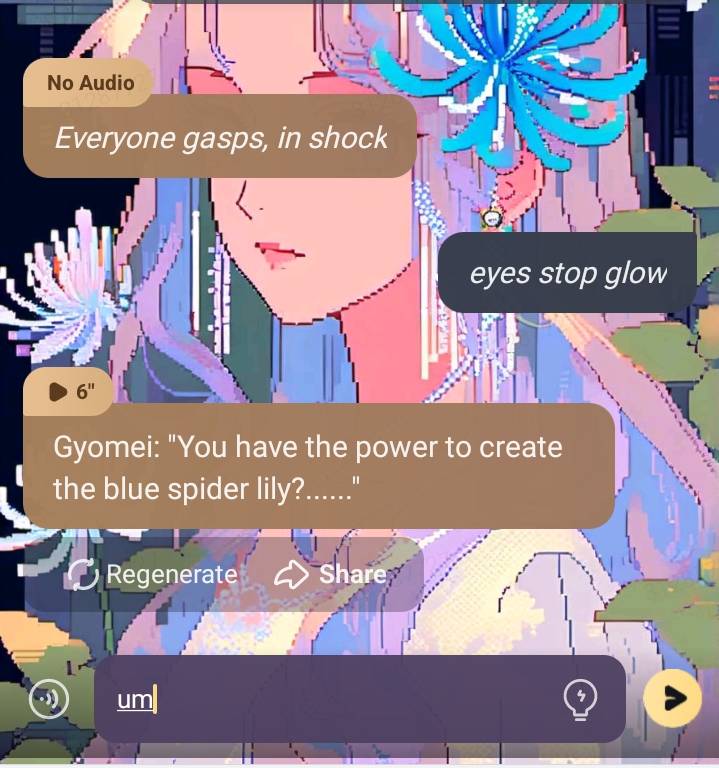Viewport: 719px width, 768px height.
Task: Send the typed message
Action: click(x=672, y=698)
